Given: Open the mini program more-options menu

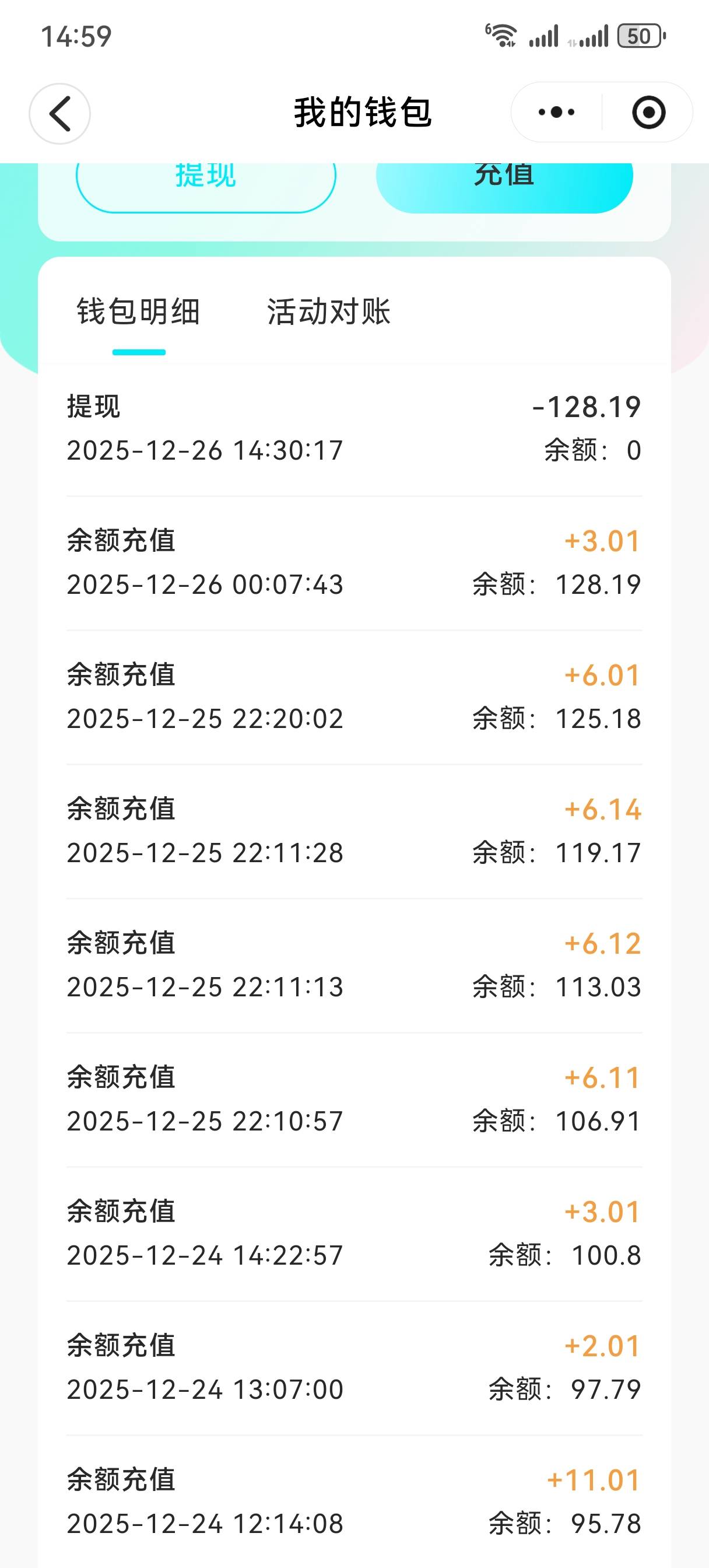Looking at the screenshot, I should click(556, 113).
